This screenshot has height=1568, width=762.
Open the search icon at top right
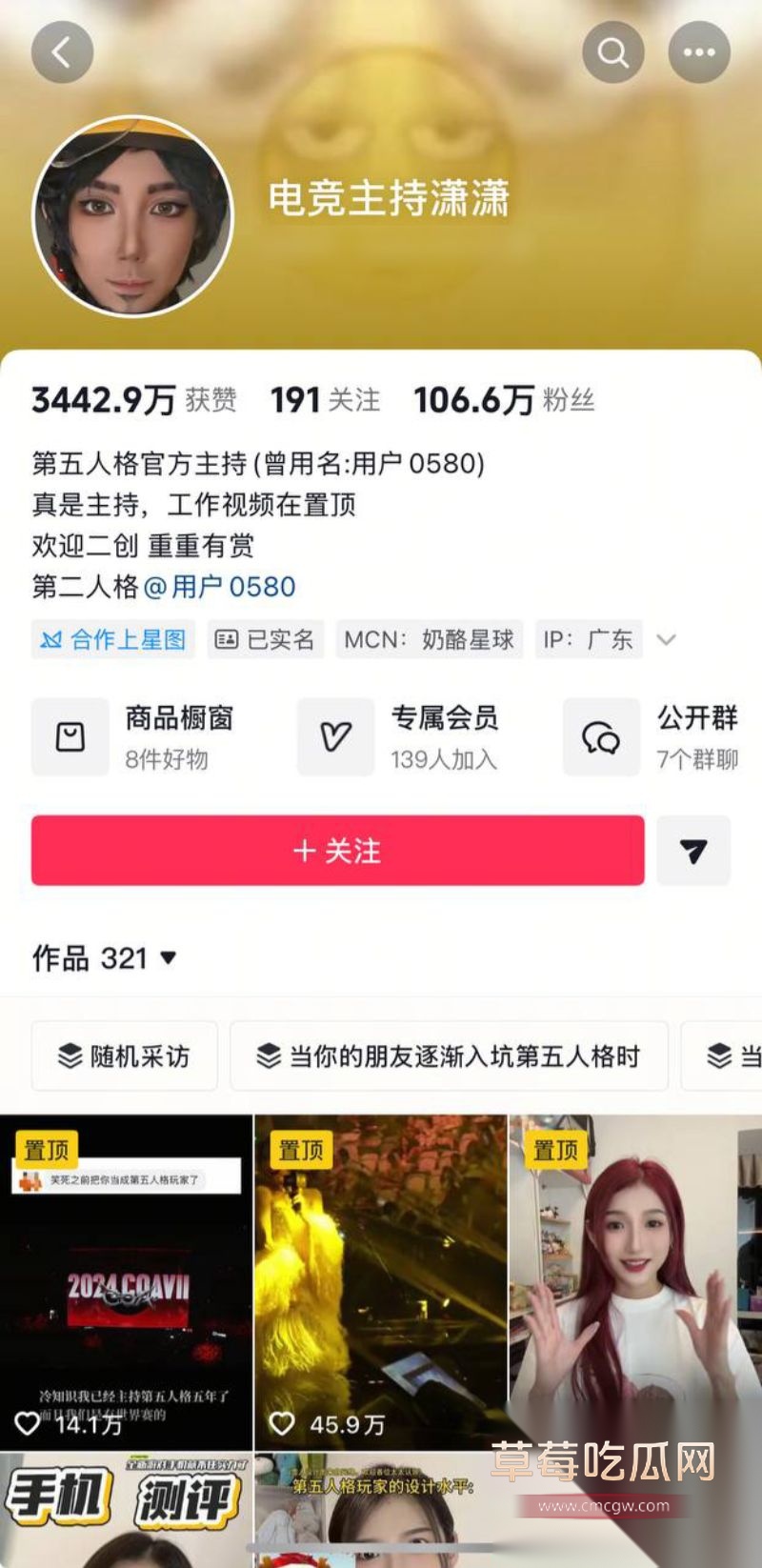tap(612, 51)
